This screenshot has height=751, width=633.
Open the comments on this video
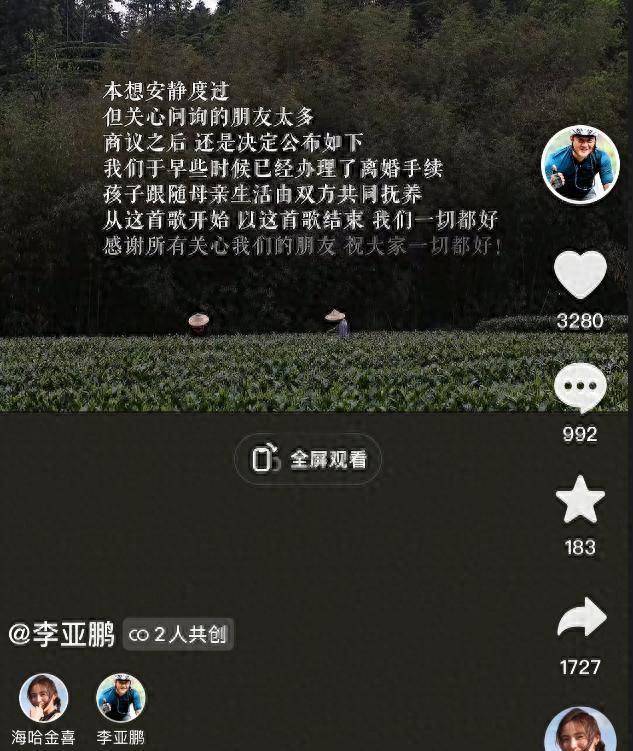(580, 388)
